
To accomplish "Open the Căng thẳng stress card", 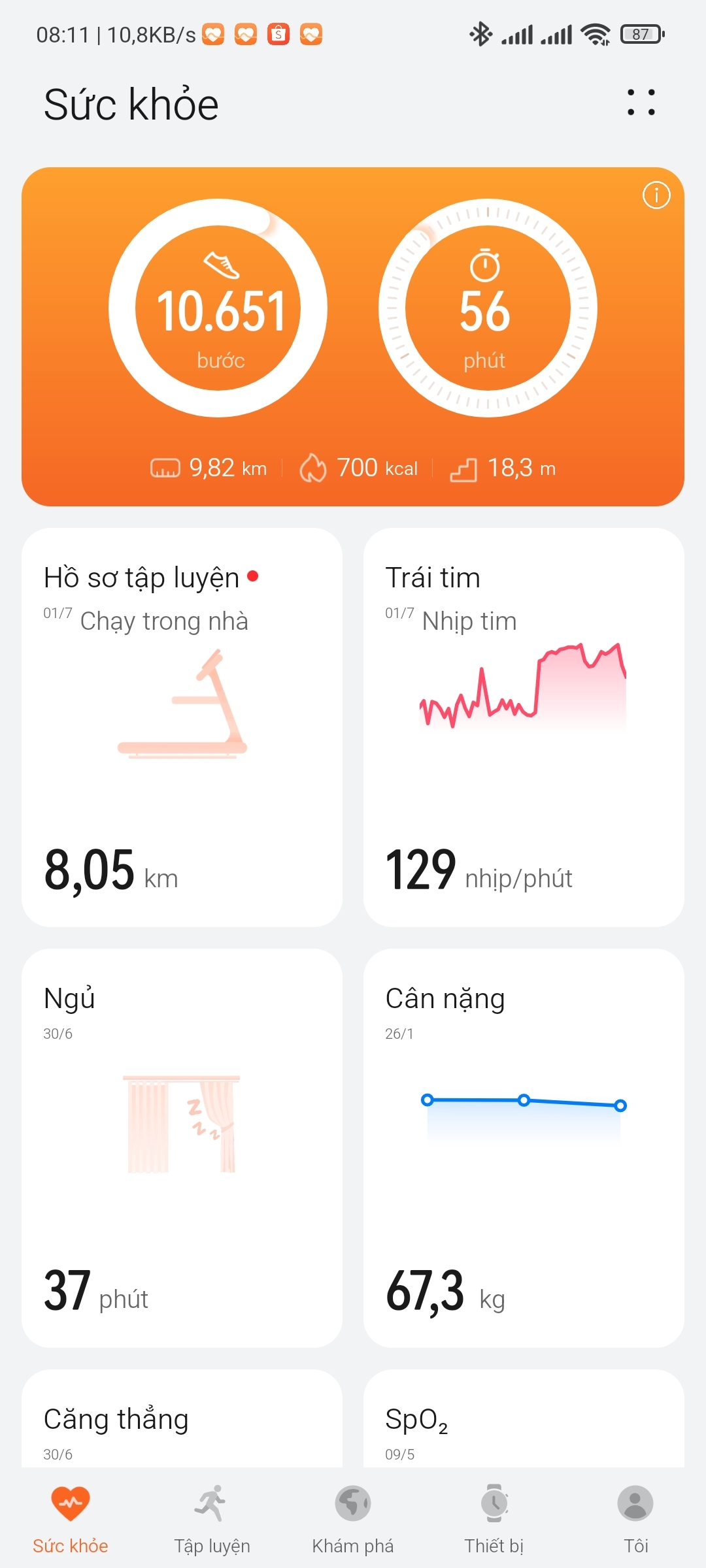I will [x=182, y=1418].
